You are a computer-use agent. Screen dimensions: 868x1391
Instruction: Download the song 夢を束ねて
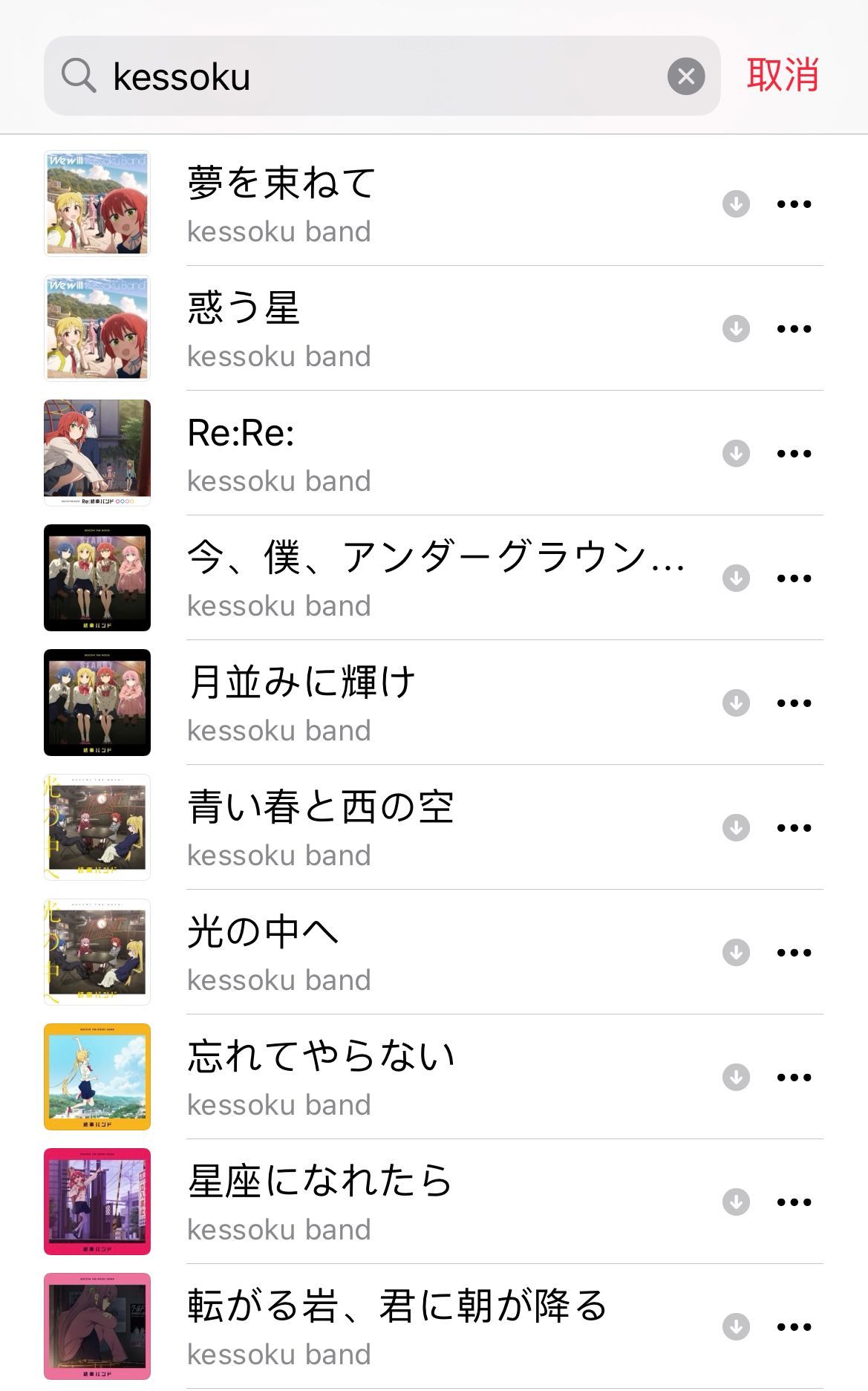(736, 203)
